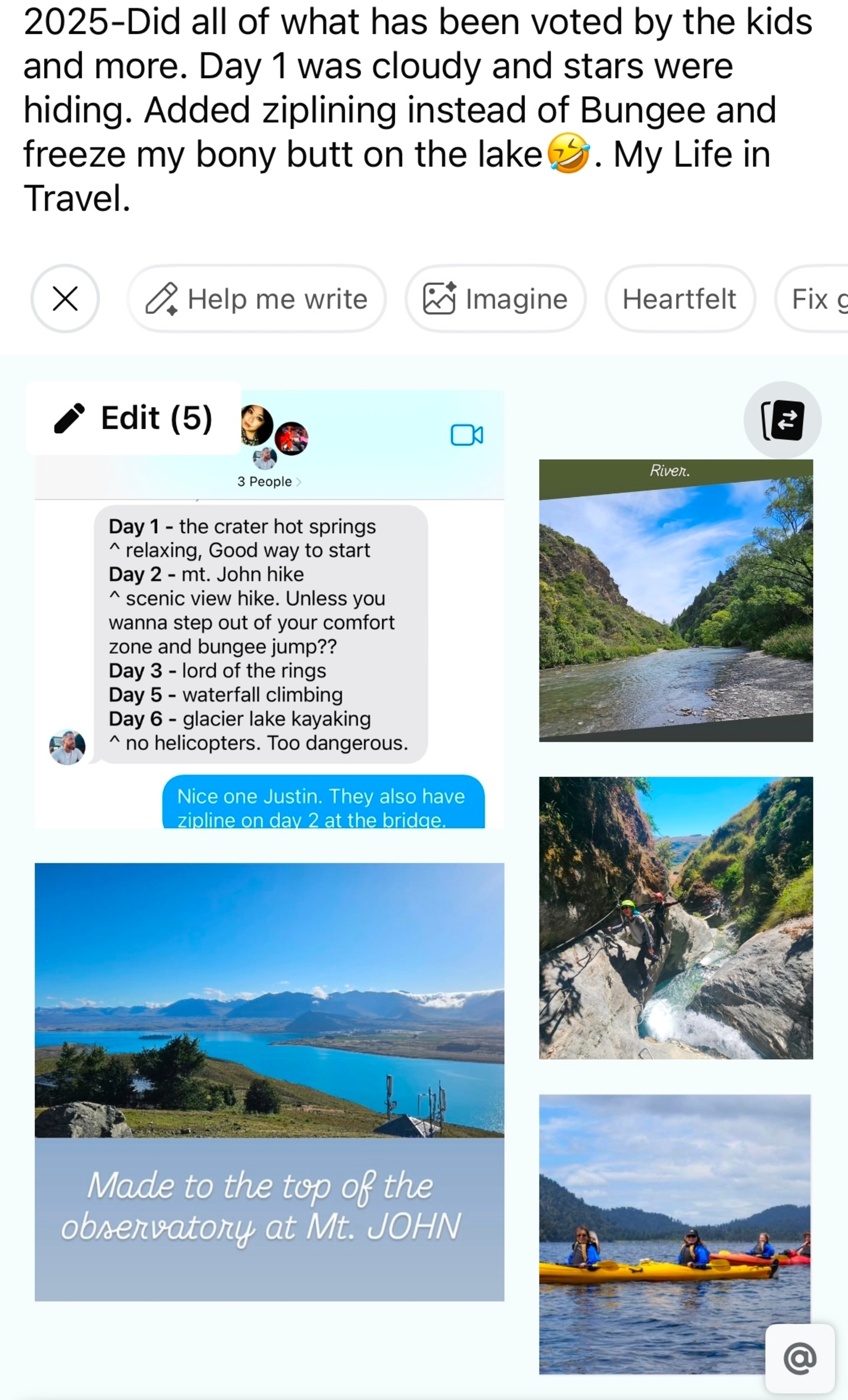848x1400 pixels.
Task: Open the waterfall climbing photo
Action: tap(675, 917)
